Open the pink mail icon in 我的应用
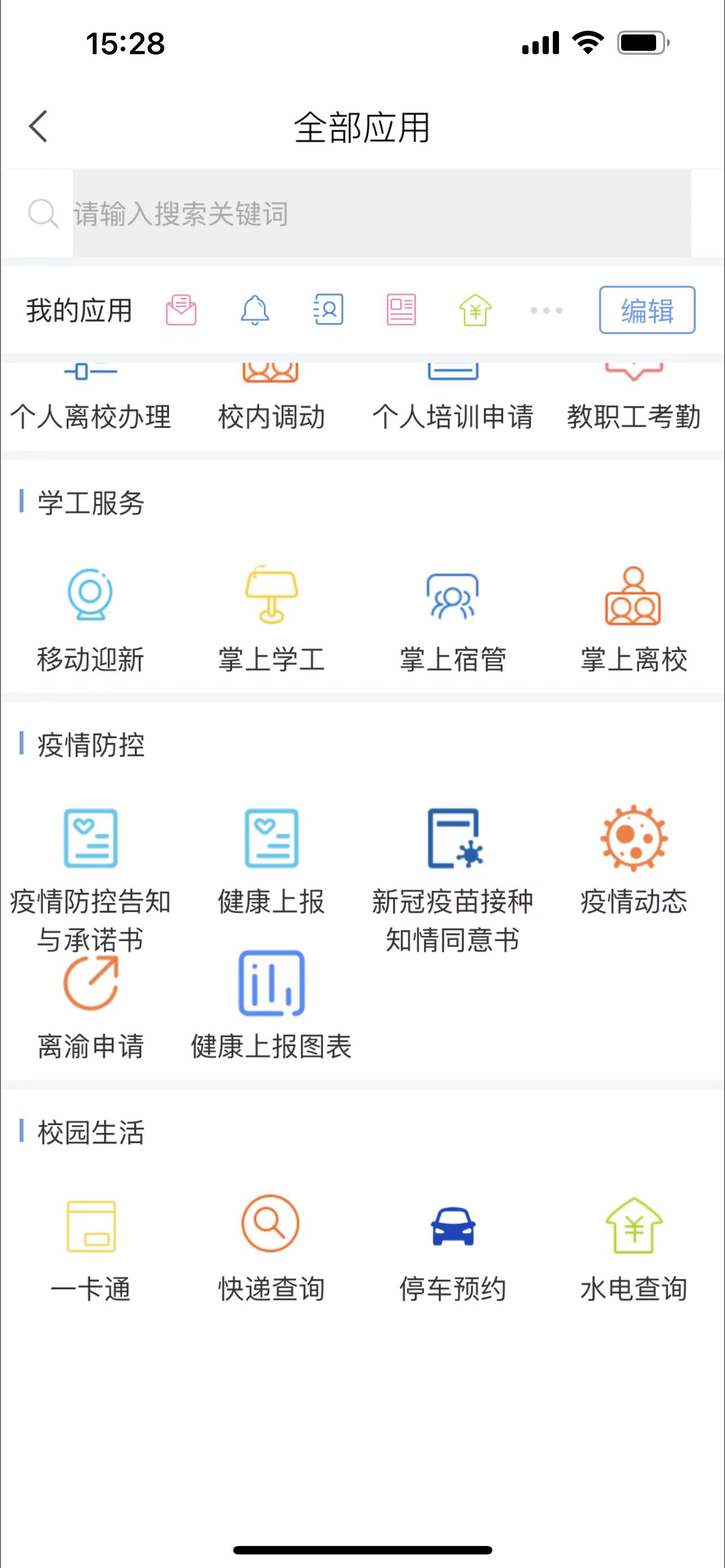This screenshot has width=725, height=1568. click(181, 310)
